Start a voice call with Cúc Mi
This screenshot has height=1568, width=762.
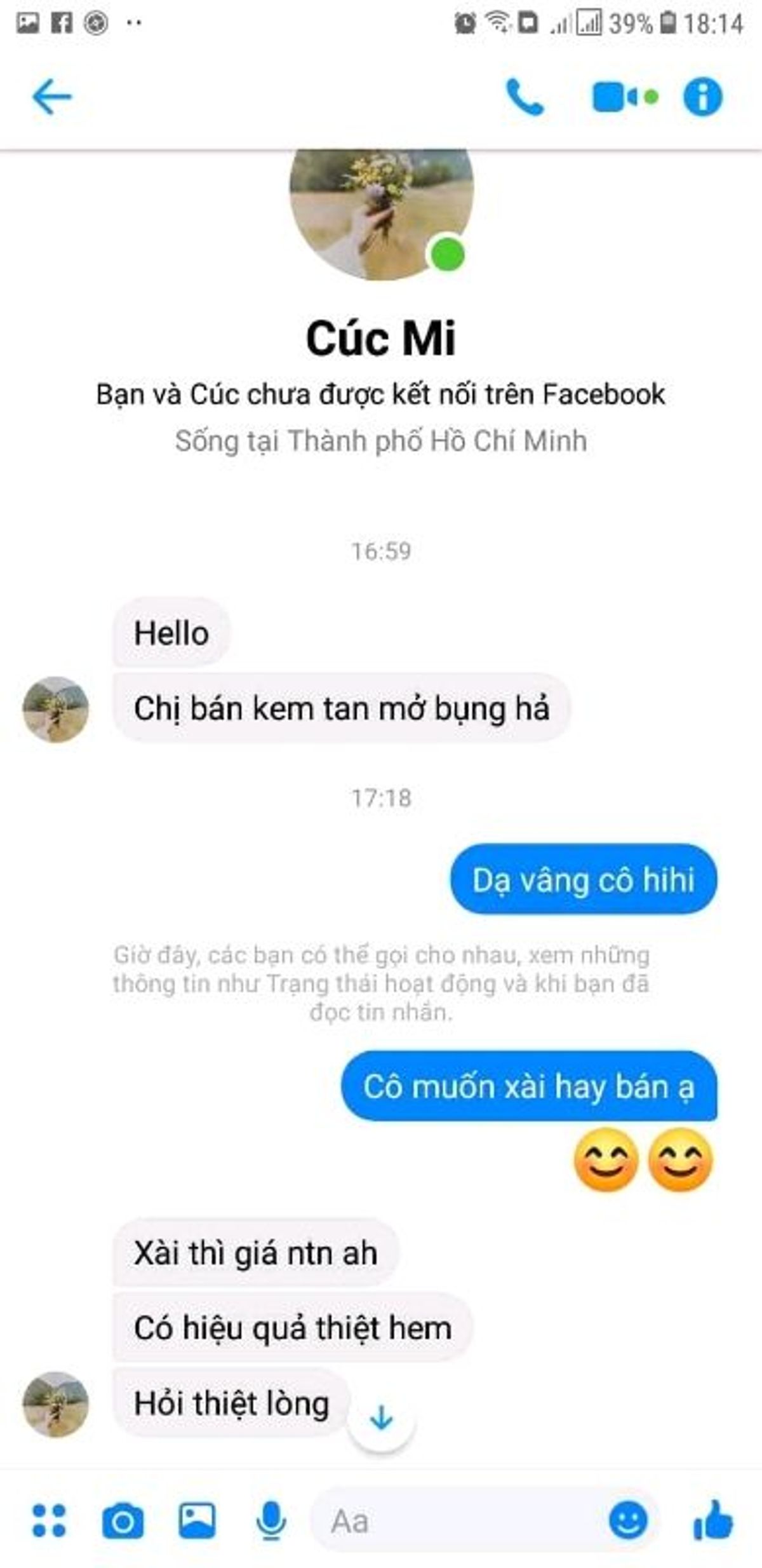pos(525,97)
